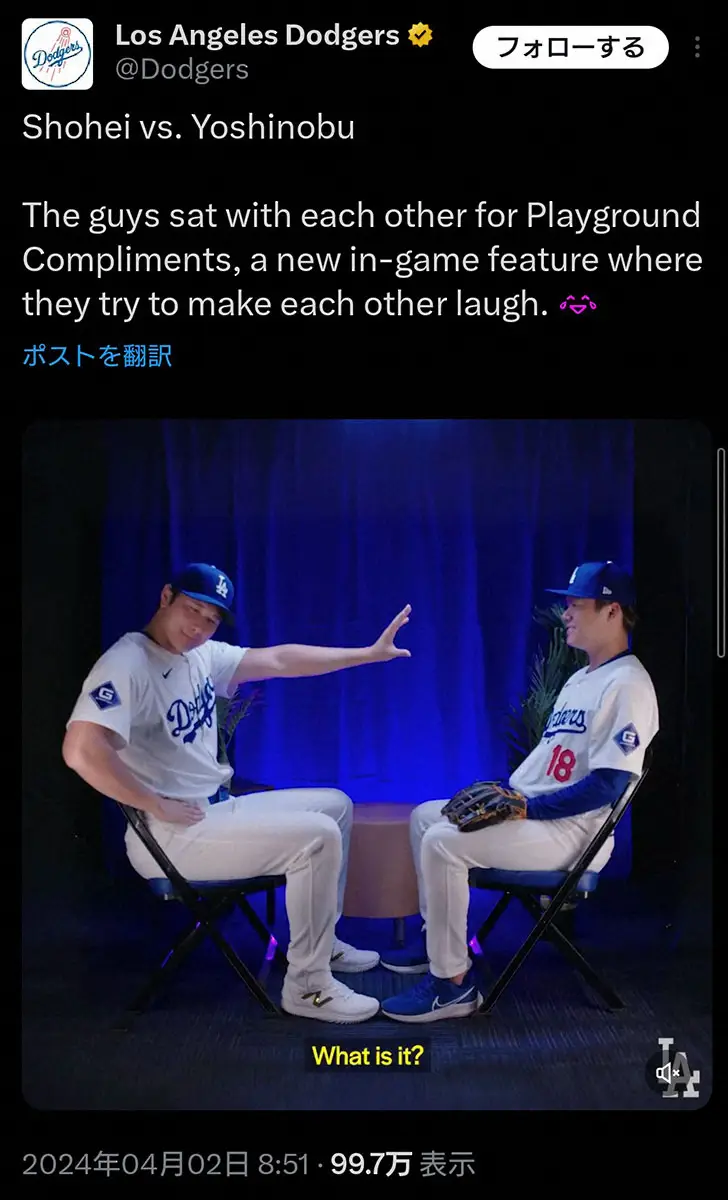Open the Shohei vs. Yoshinobu video
The image size is (728, 1200).
(366, 760)
